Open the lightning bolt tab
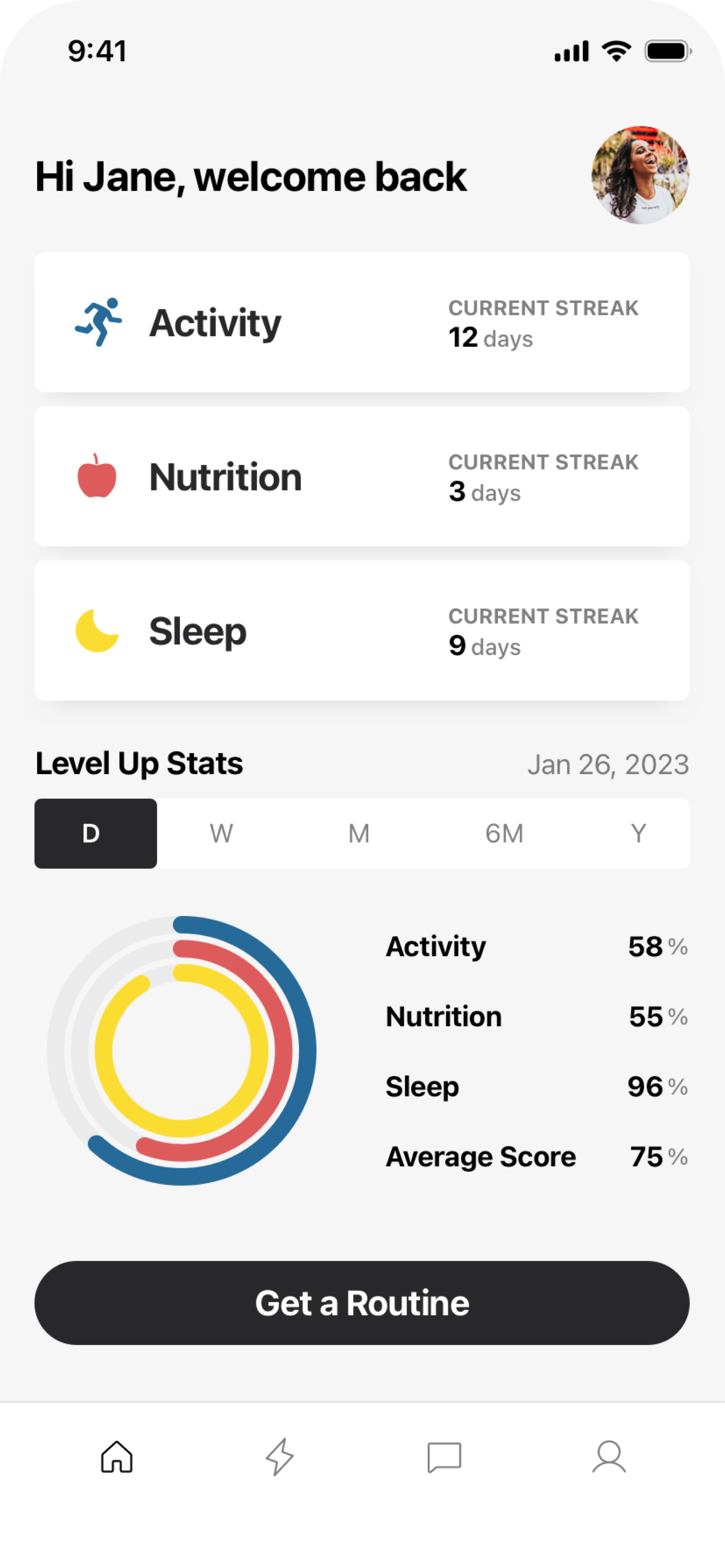Image resolution: width=725 pixels, height=1568 pixels. coord(280,1457)
